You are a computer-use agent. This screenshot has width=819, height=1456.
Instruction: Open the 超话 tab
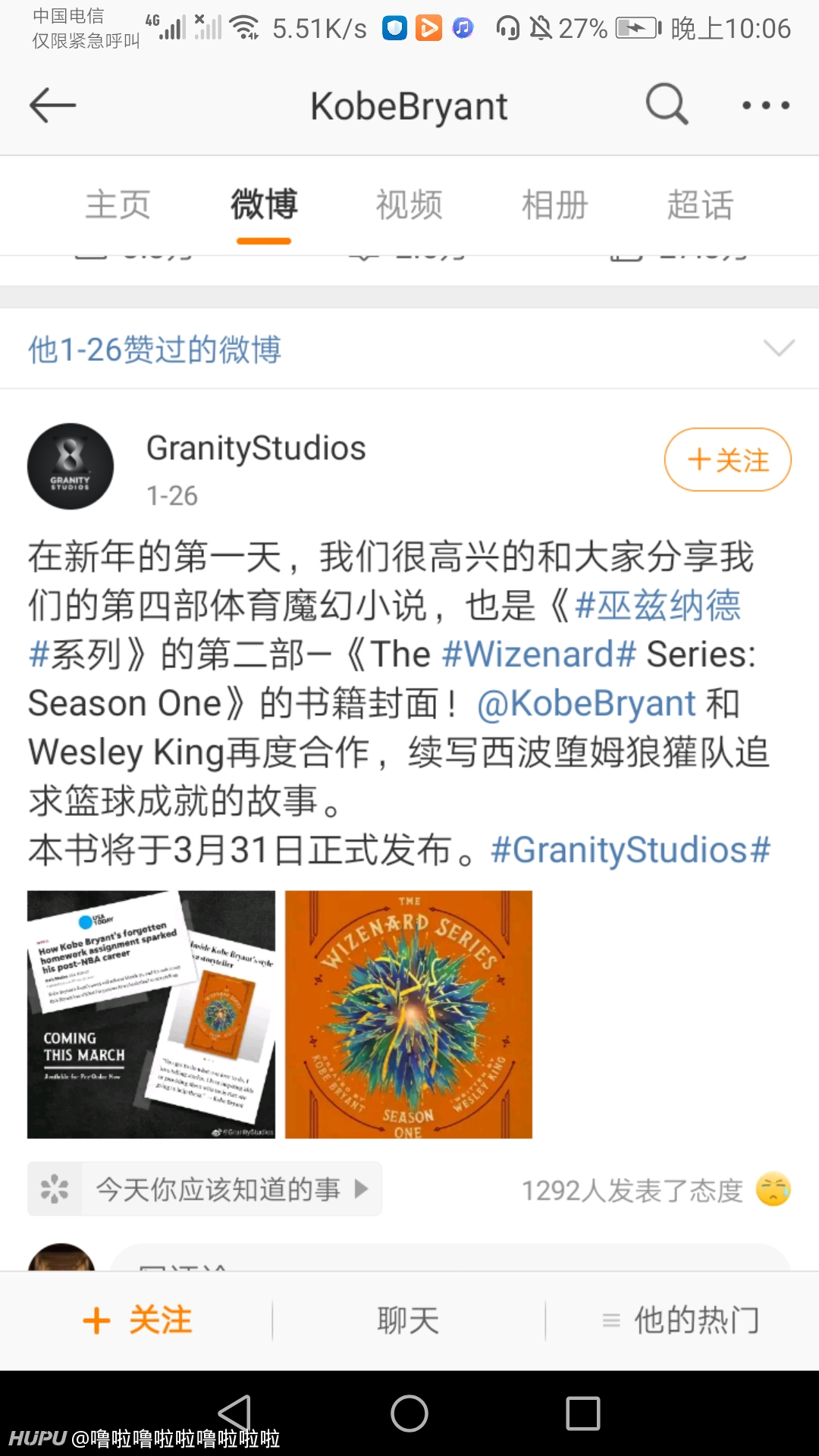[700, 205]
